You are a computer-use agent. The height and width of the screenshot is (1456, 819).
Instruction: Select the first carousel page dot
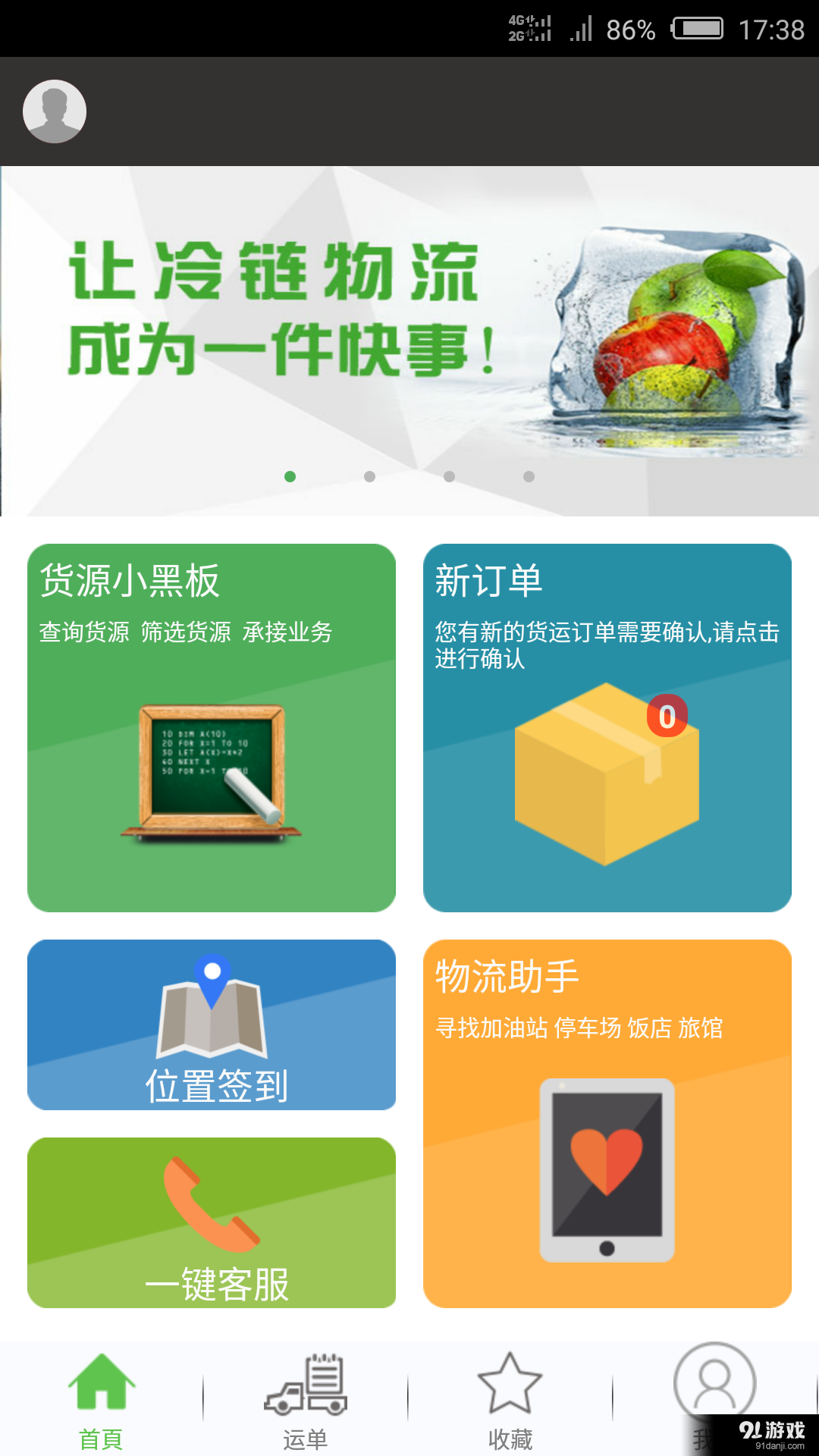coord(290,477)
